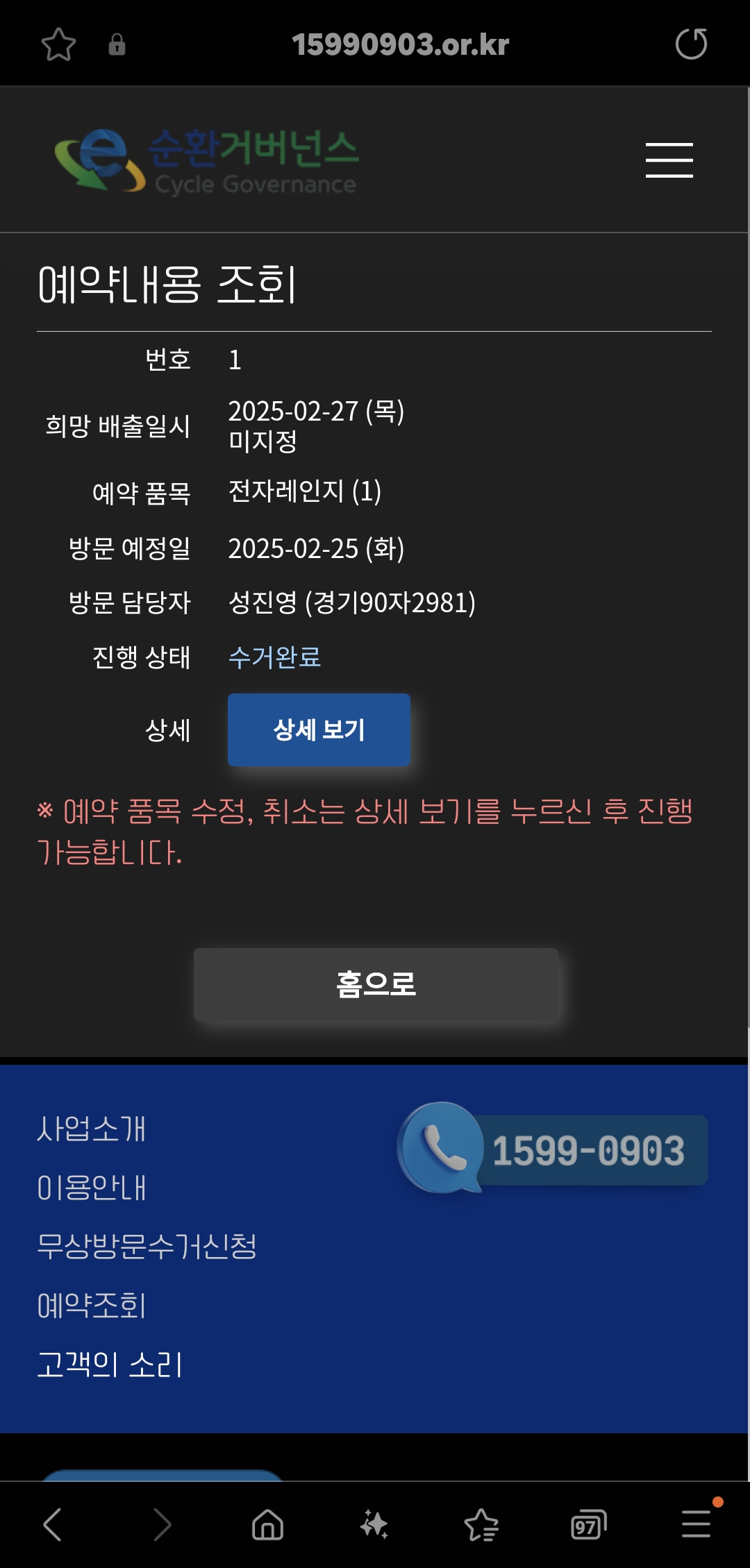The height and width of the screenshot is (1568, 750).
Task: Open the hamburger site menu
Action: 669,160
